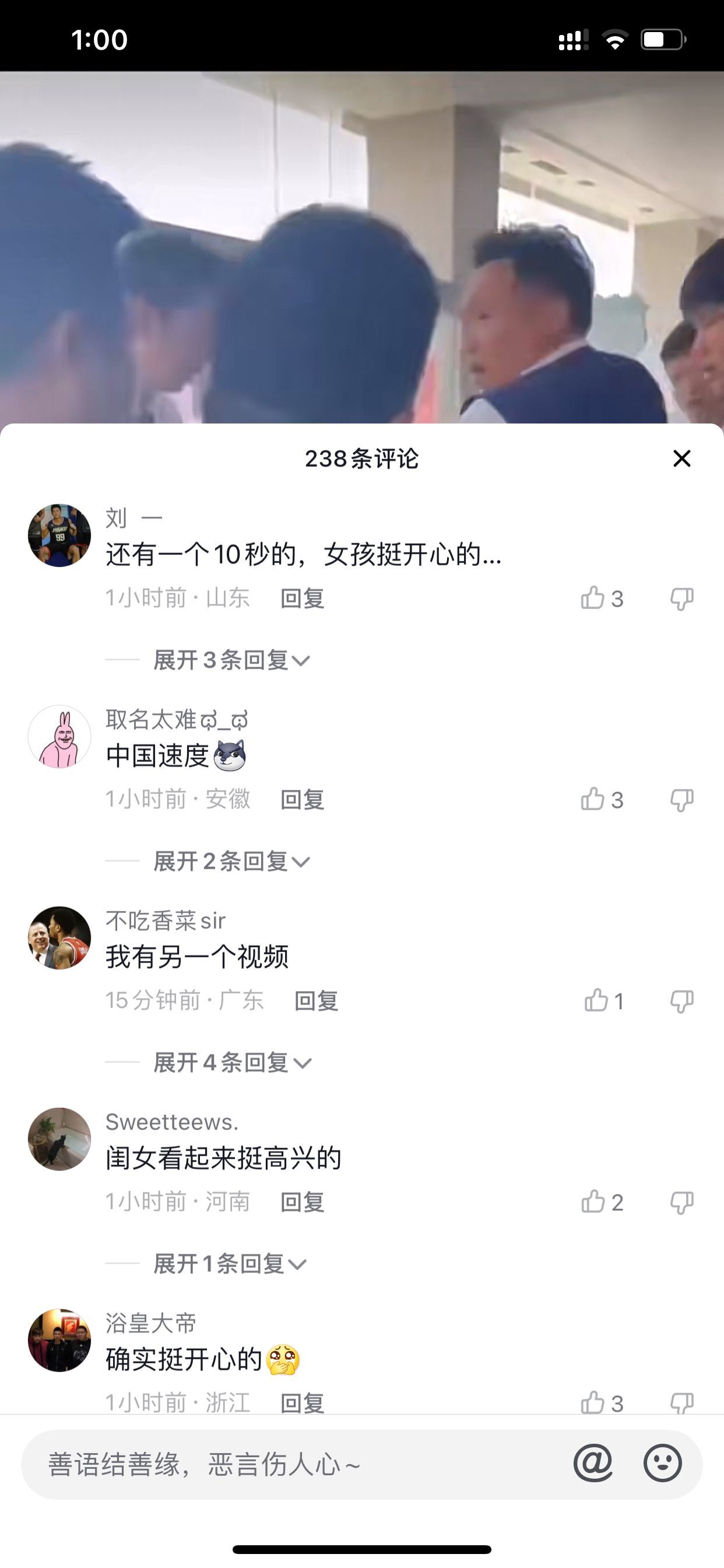Expand 展开3条回复 under 刘一's comment
The height and width of the screenshot is (1568, 724).
[x=231, y=660]
